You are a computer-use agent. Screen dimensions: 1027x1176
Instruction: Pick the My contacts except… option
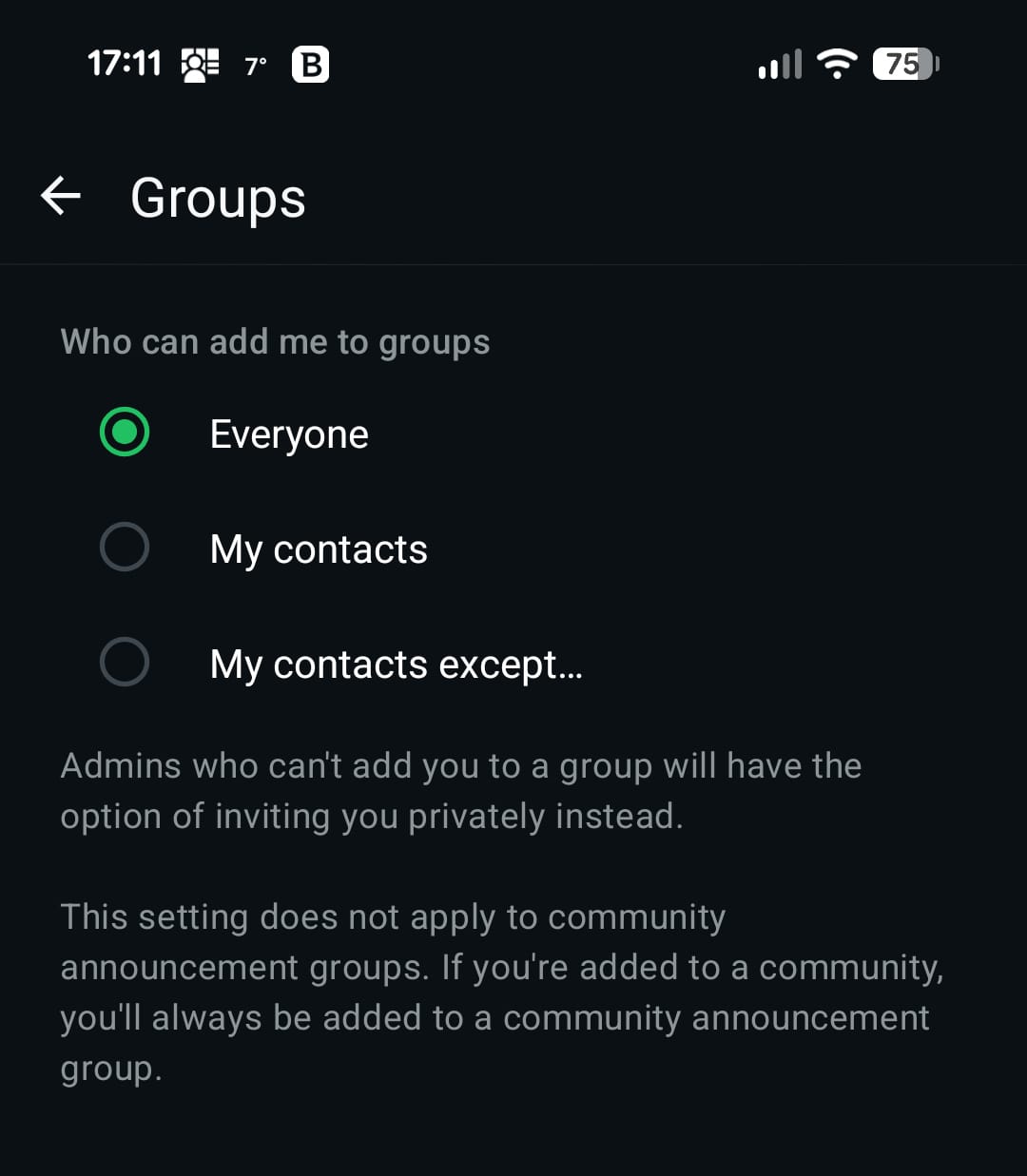coord(125,662)
